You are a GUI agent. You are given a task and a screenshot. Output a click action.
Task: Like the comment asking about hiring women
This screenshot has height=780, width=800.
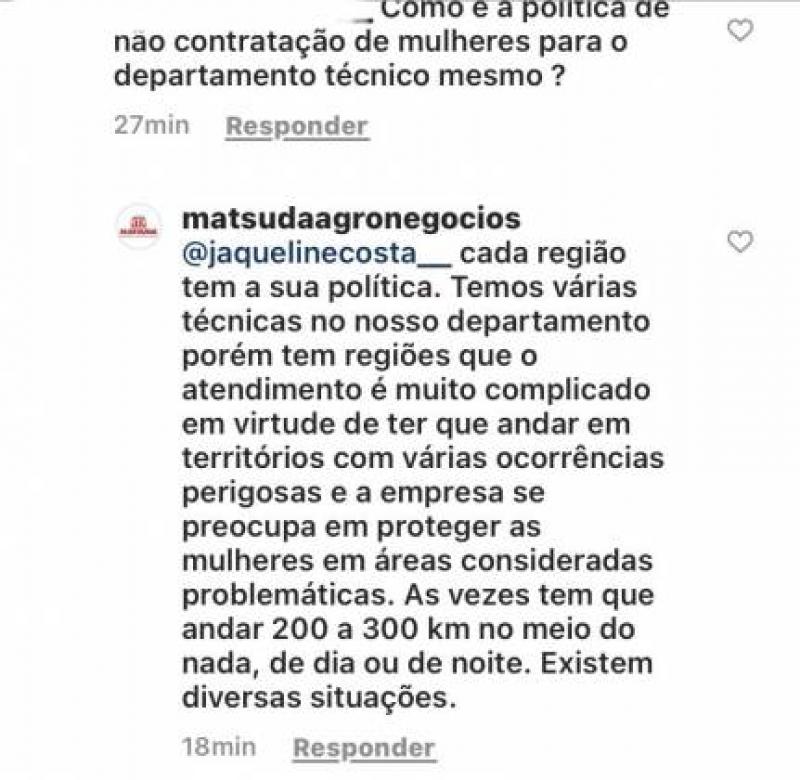coord(739,31)
